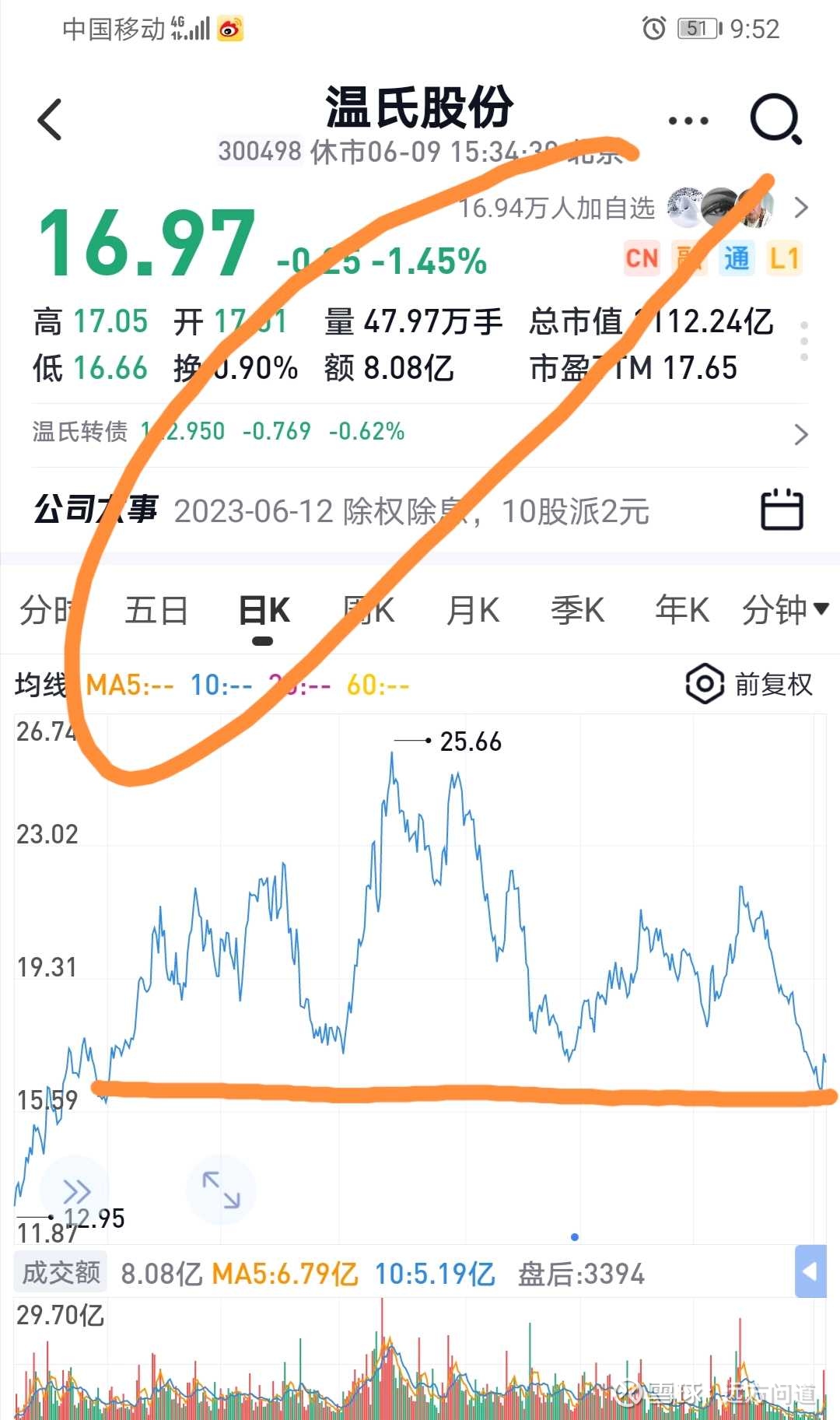
Task: Open the more options ellipsis menu
Action: coord(688,119)
